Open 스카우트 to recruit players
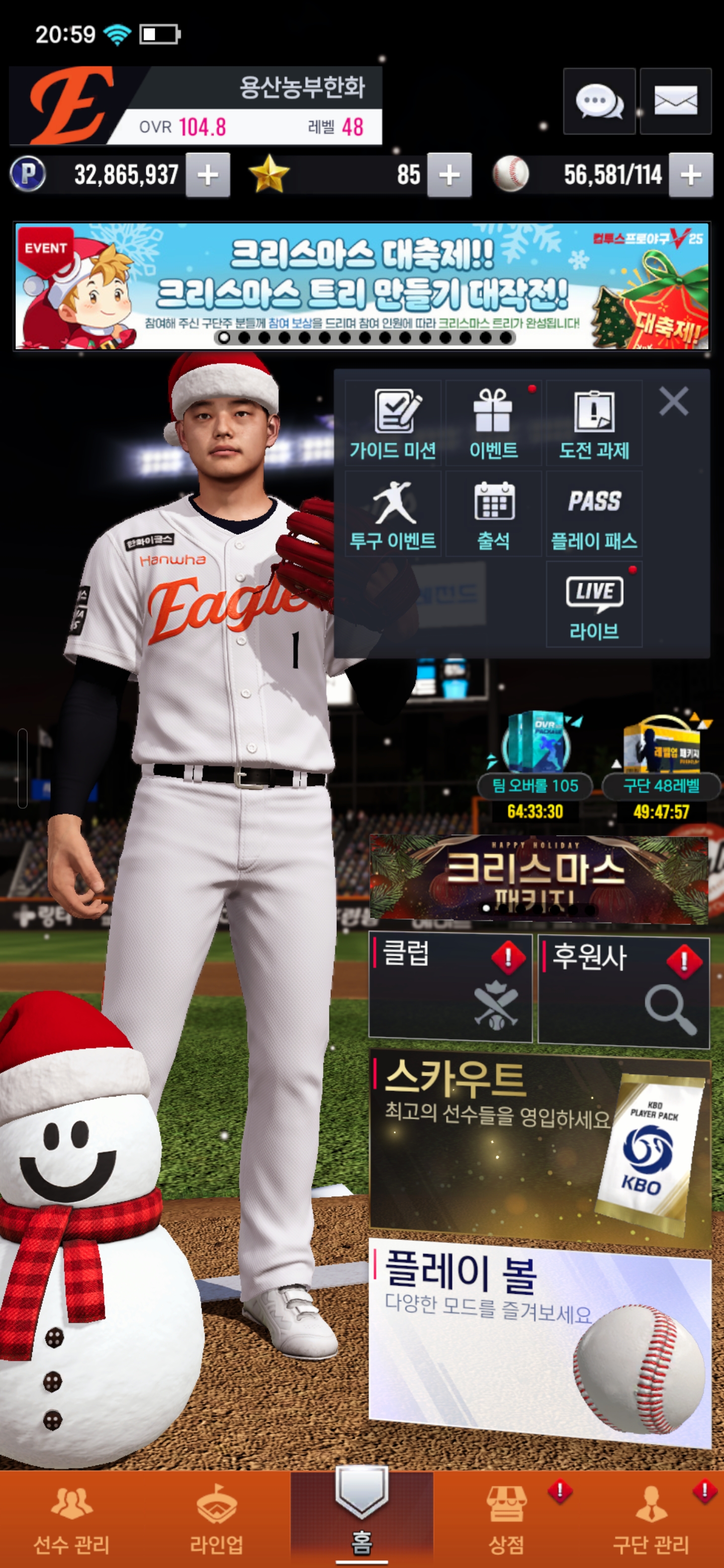The image size is (724, 1568). click(539, 1143)
